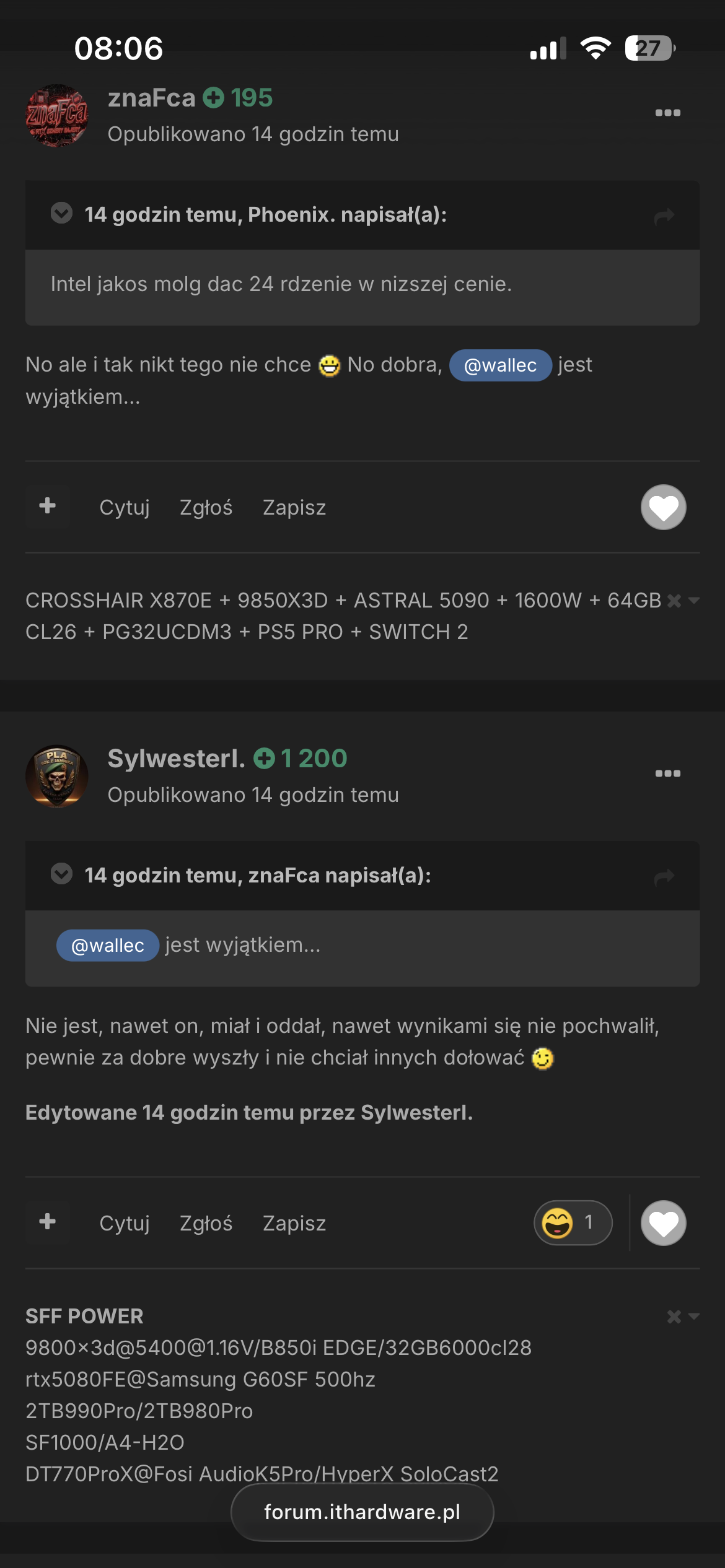Open the options menu on SylwesterI.'s post
The height and width of the screenshot is (1568, 725).
667,773
